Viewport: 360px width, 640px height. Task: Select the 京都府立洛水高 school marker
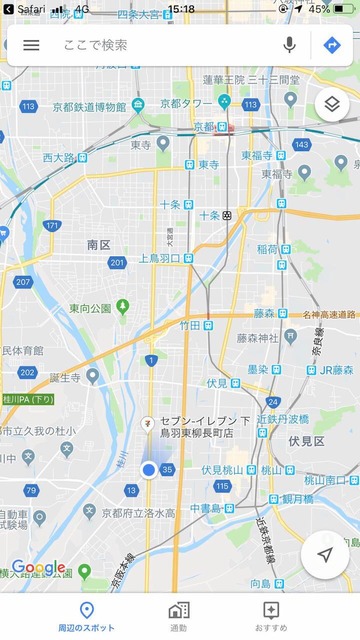(89, 512)
